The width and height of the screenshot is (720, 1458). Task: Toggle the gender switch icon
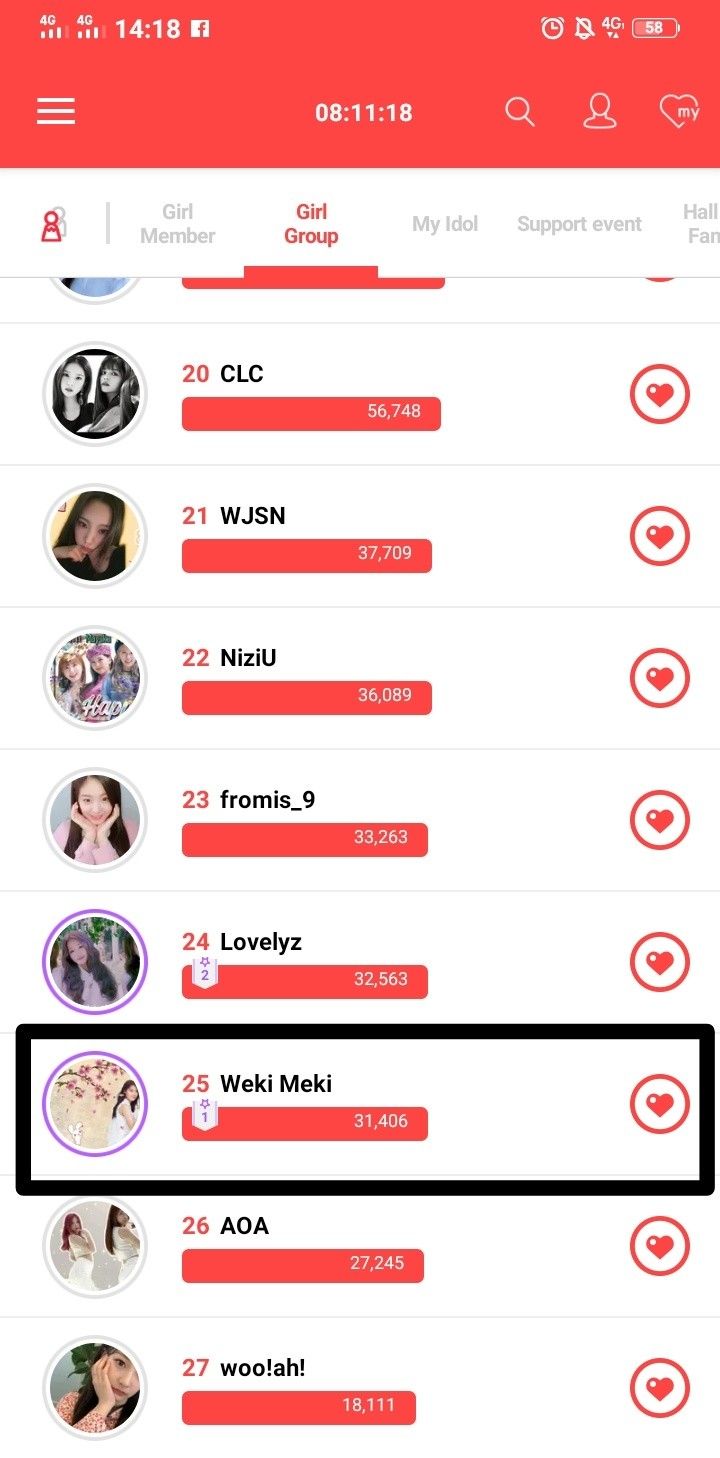click(52, 225)
